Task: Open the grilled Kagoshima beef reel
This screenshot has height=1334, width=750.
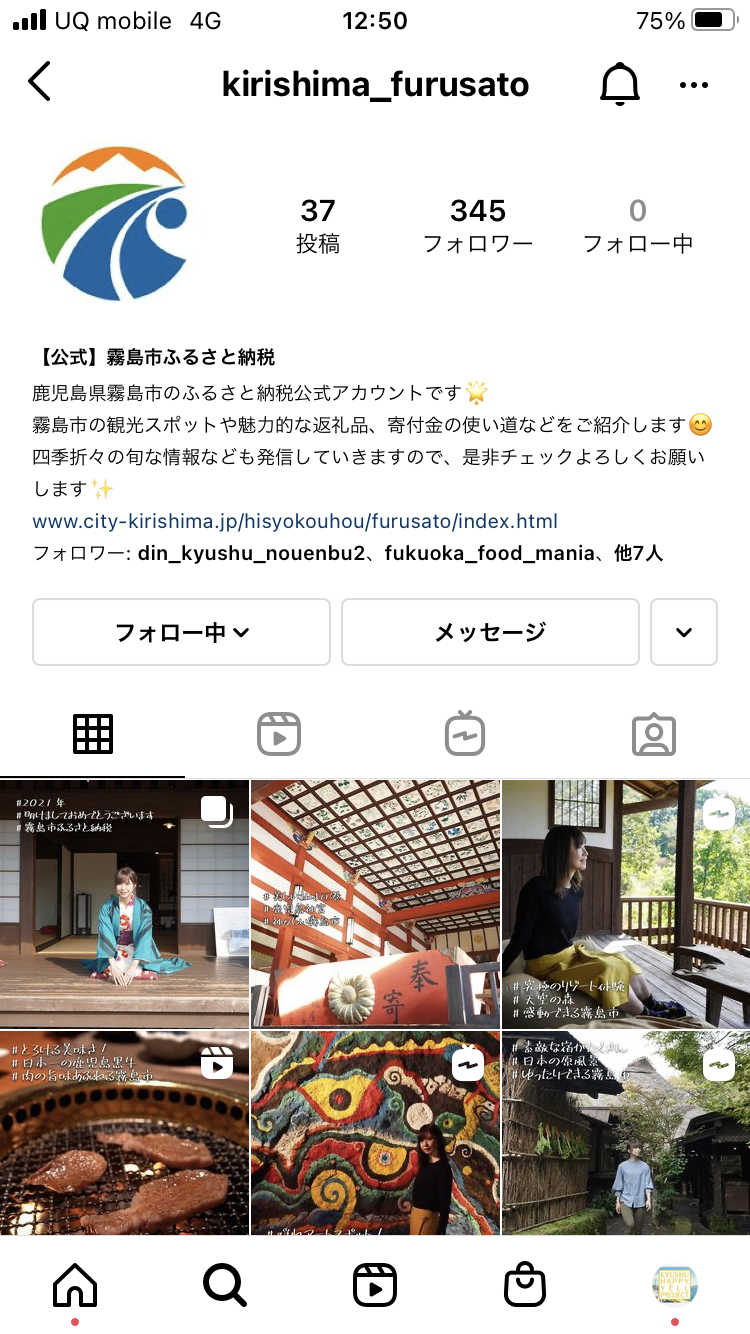Action: [124, 1133]
